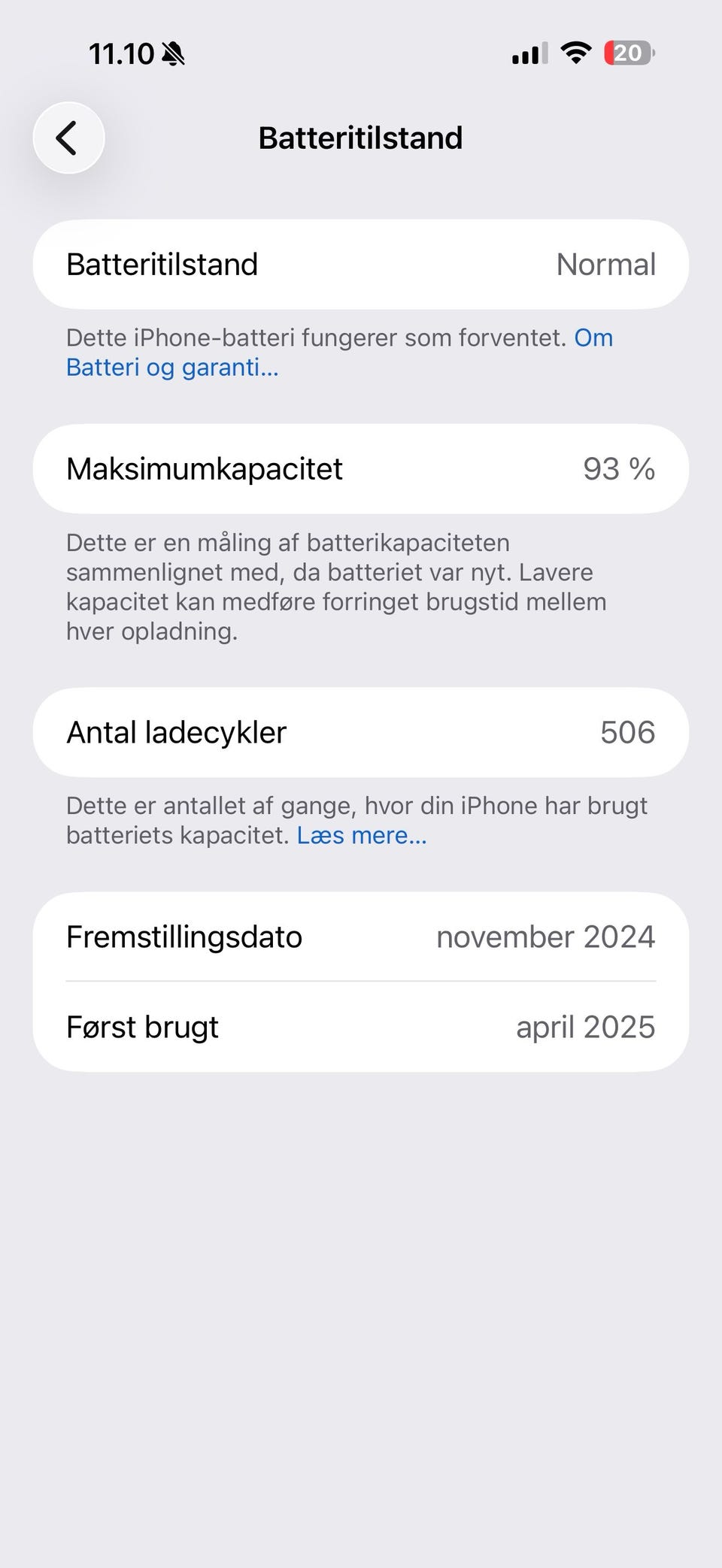Viewport: 722px width, 1568px height.
Task: Tap the Læs mere link about charge cycles
Action: [x=362, y=835]
